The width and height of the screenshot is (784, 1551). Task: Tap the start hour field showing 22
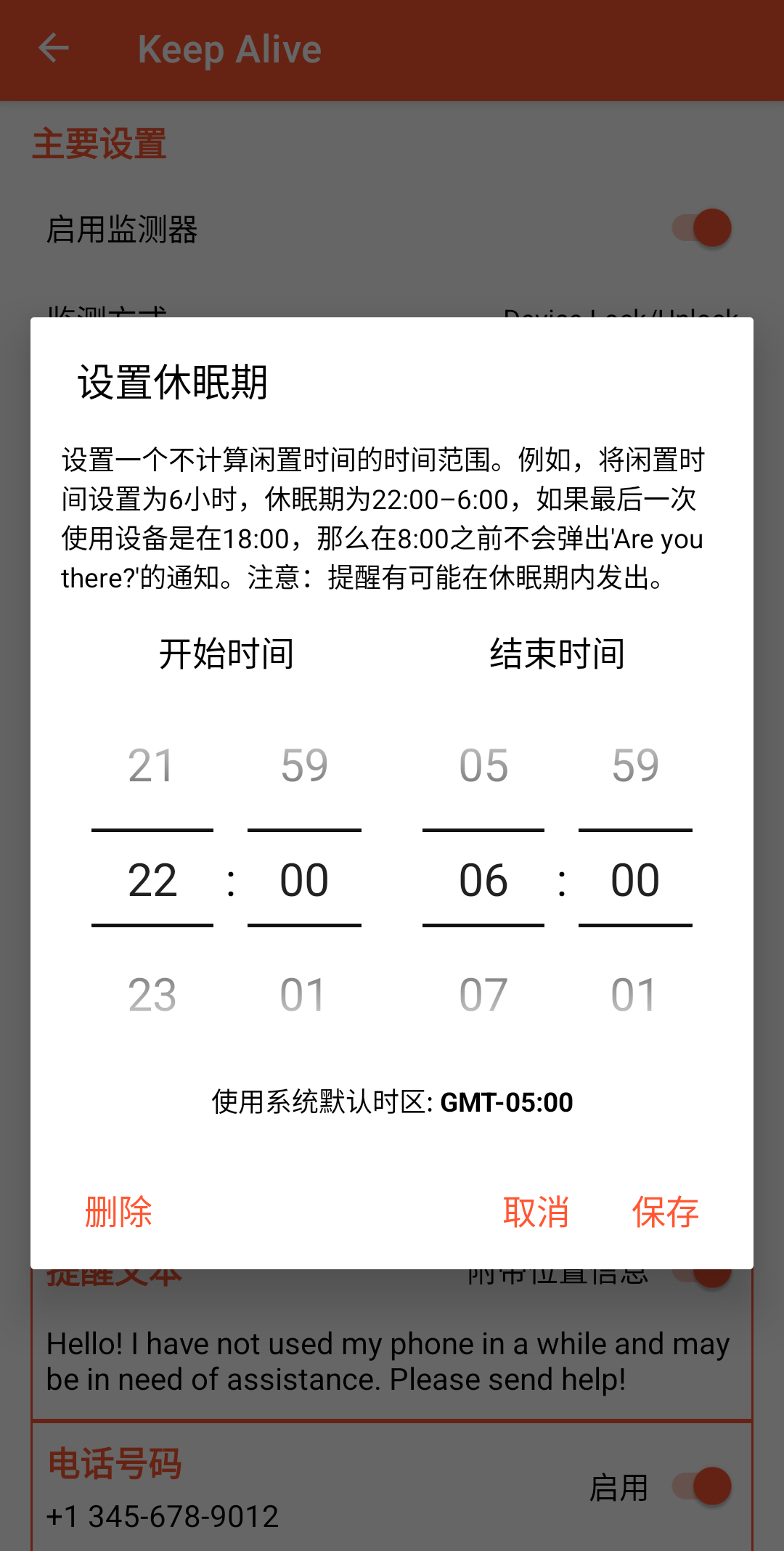point(152,880)
